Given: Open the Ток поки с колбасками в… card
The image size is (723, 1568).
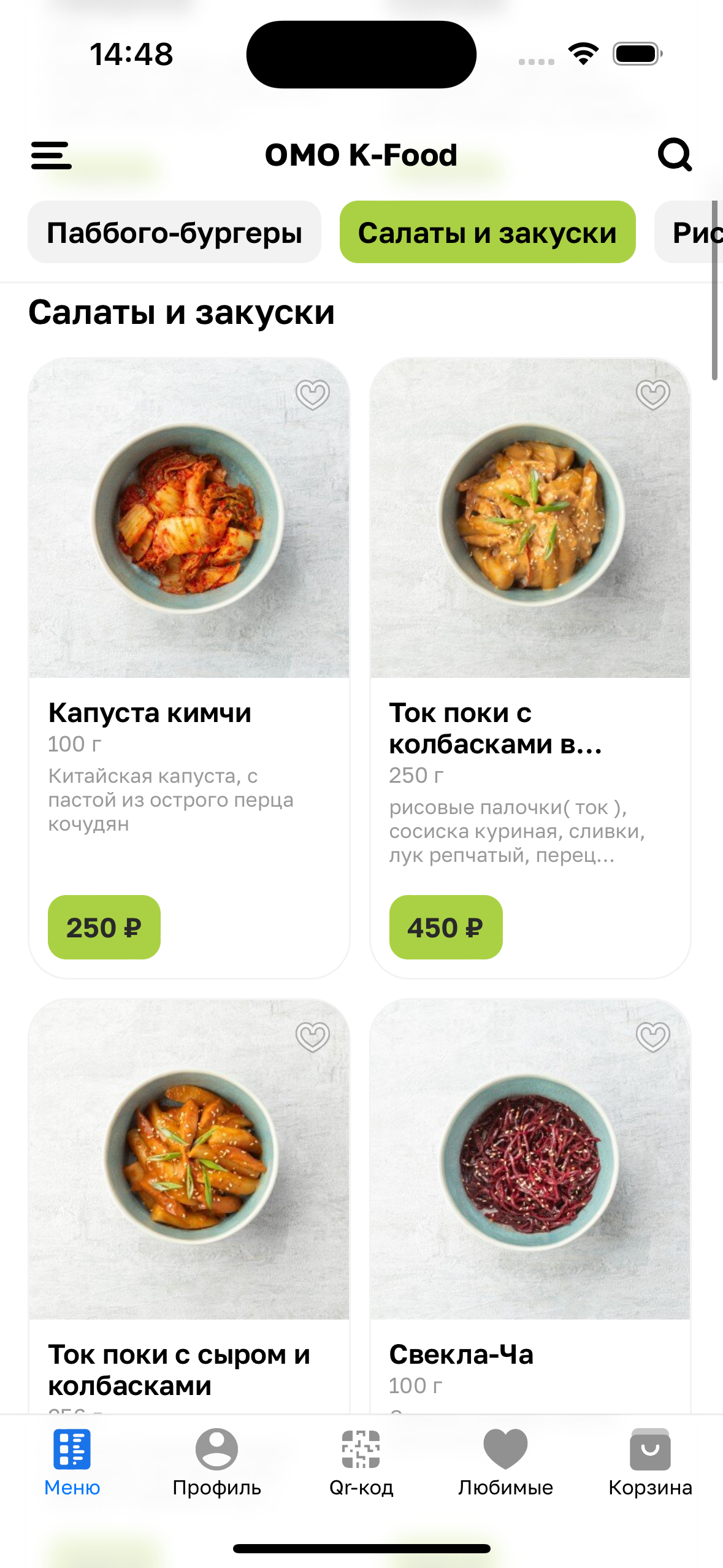Looking at the screenshot, I should click(530, 552).
